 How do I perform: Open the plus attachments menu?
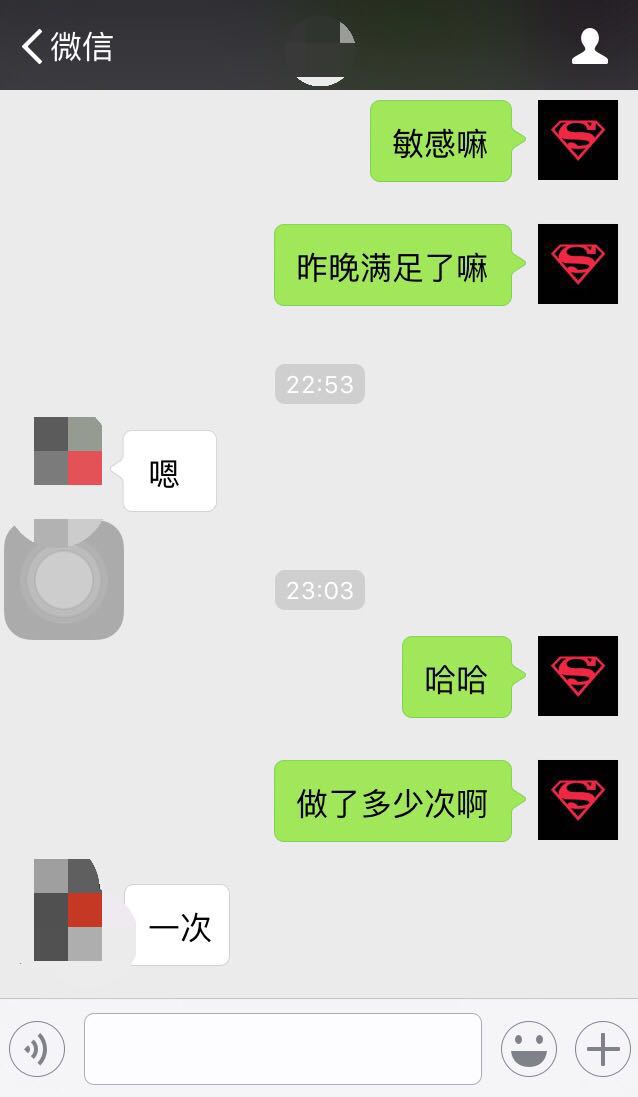tap(602, 1049)
